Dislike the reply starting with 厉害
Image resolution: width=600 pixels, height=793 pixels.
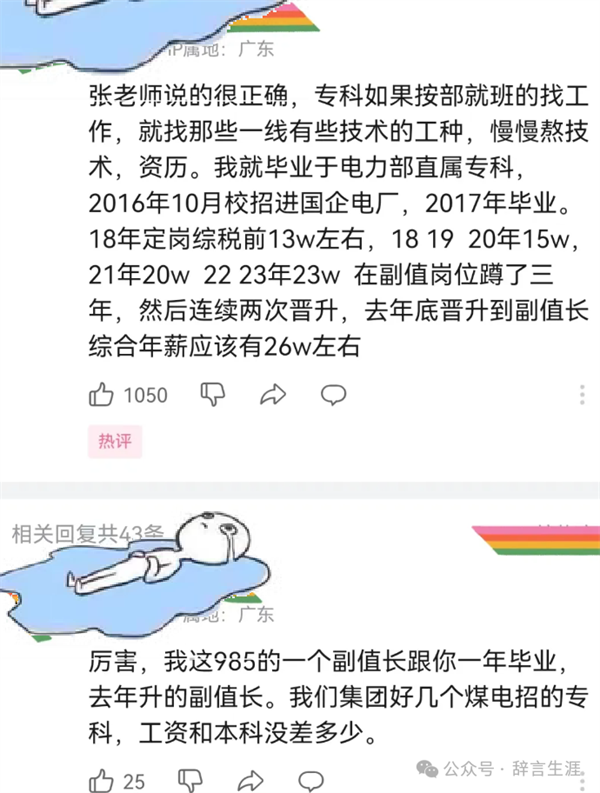point(190,780)
